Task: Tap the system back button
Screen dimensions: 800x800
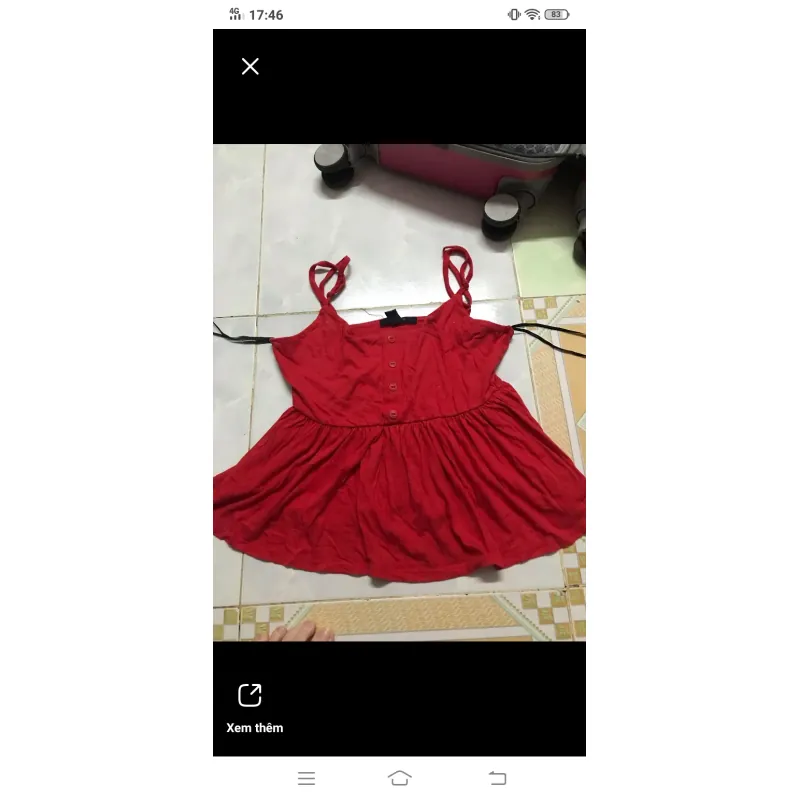Action: click(497, 778)
